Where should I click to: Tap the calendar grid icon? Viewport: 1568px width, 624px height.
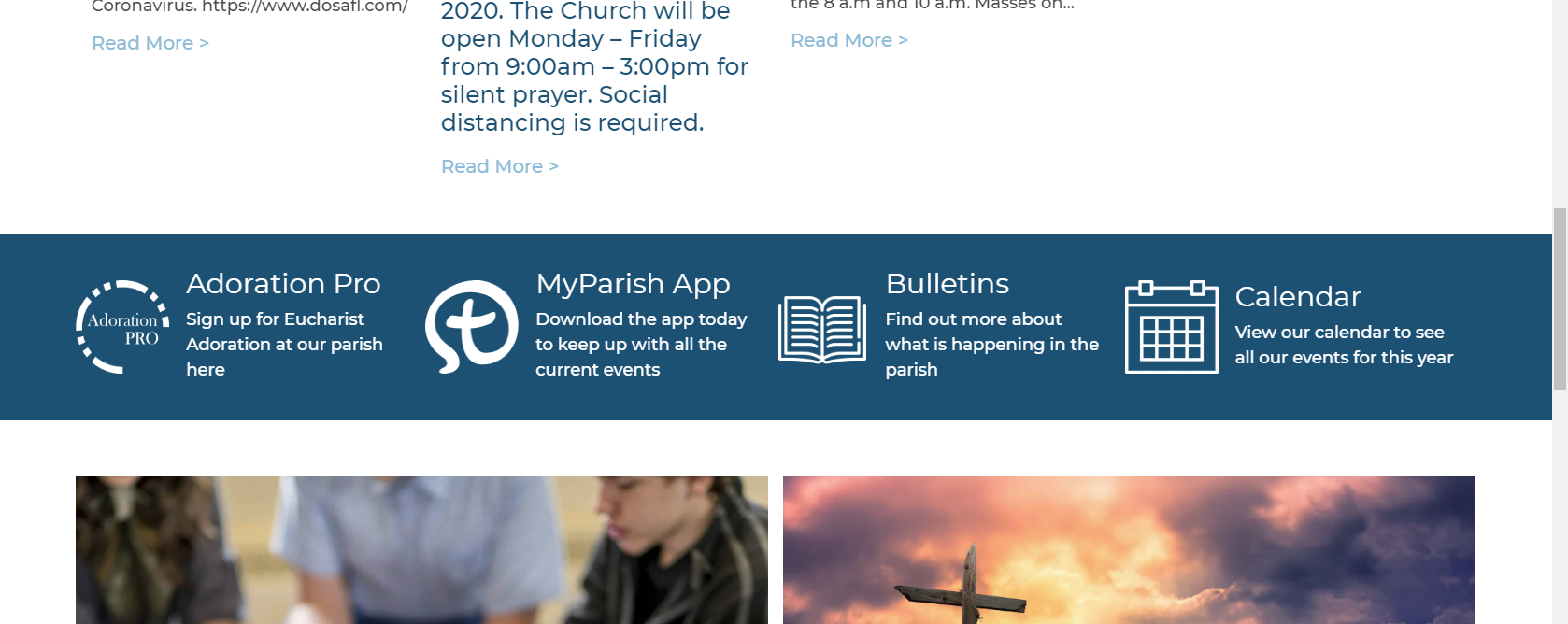tap(1171, 327)
